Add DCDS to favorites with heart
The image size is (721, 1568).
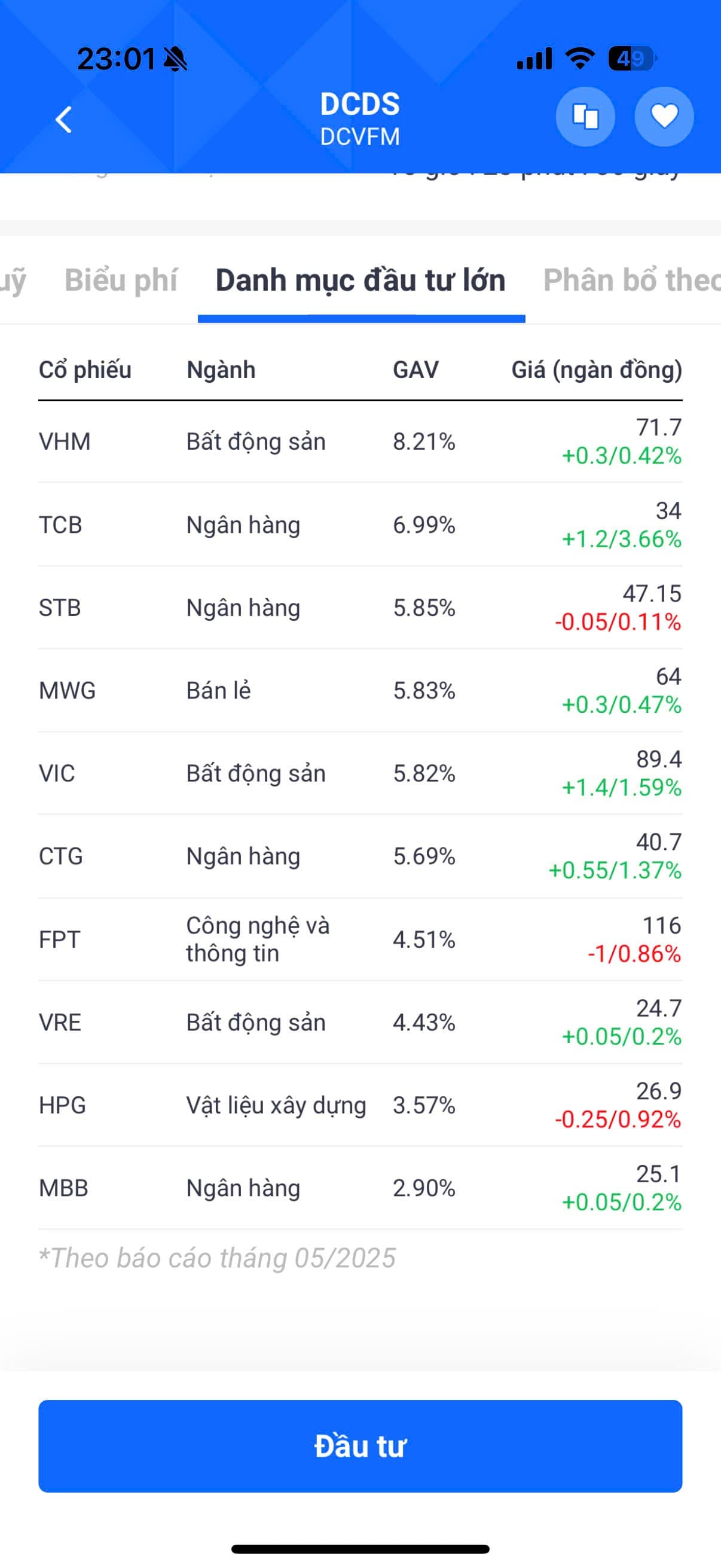pyautogui.click(x=664, y=117)
